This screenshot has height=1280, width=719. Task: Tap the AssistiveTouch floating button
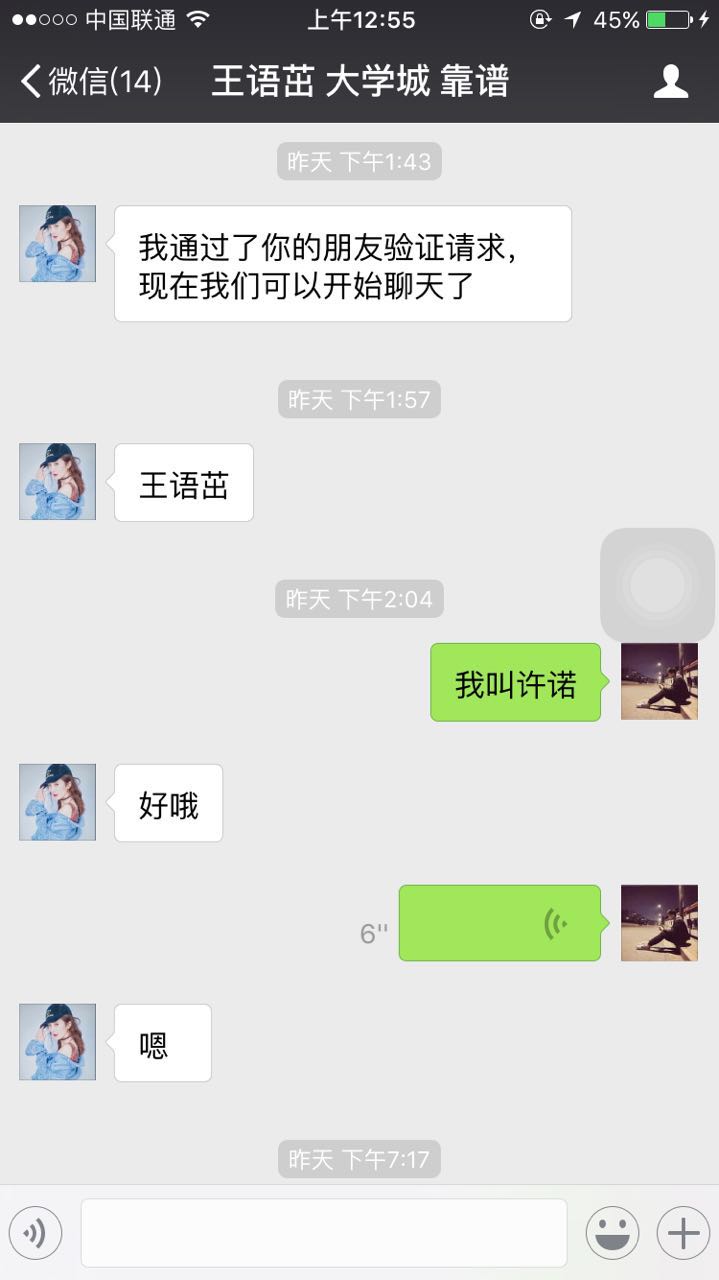(x=657, y=585)
